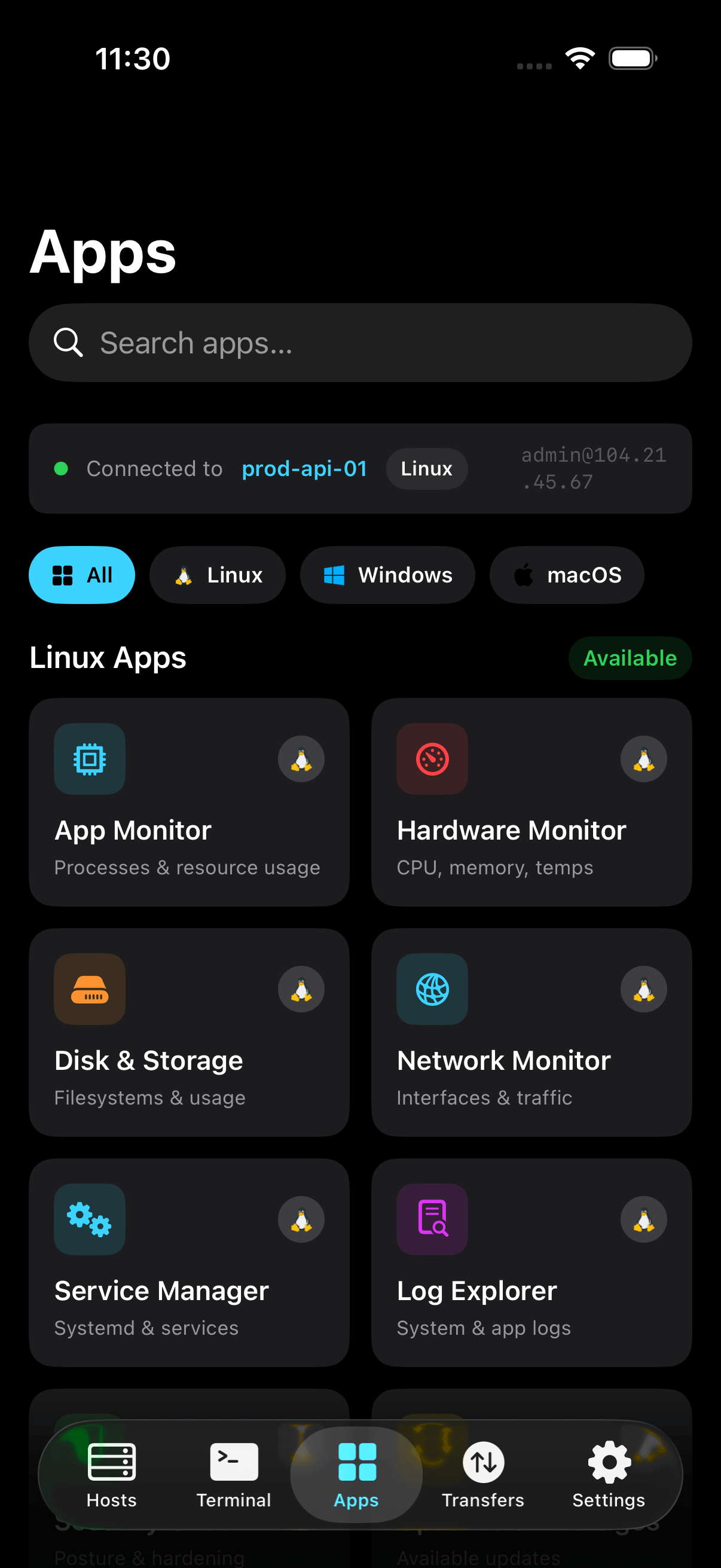
Task: Open the Service Manager gears icon
Action: (x=90, y=1219)
